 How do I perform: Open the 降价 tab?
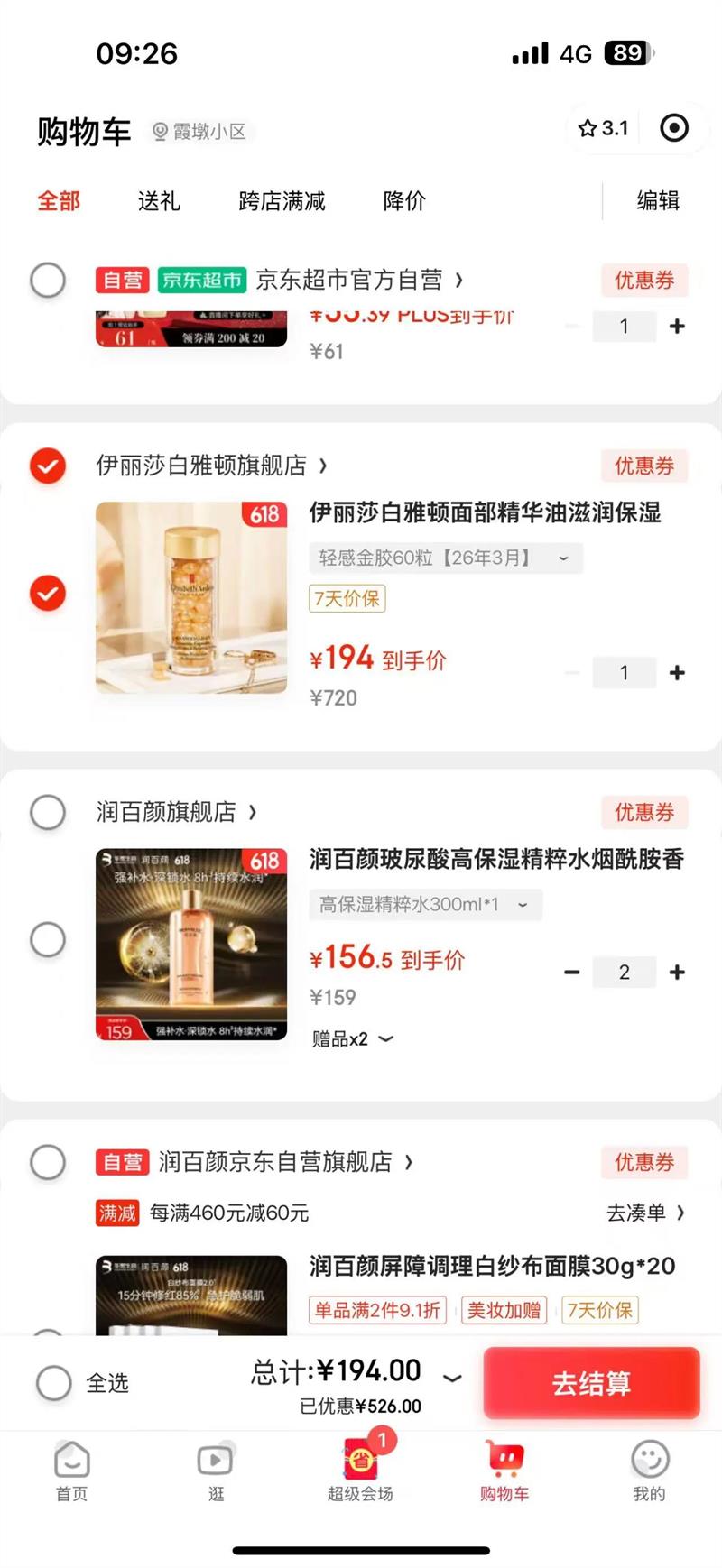403,201
